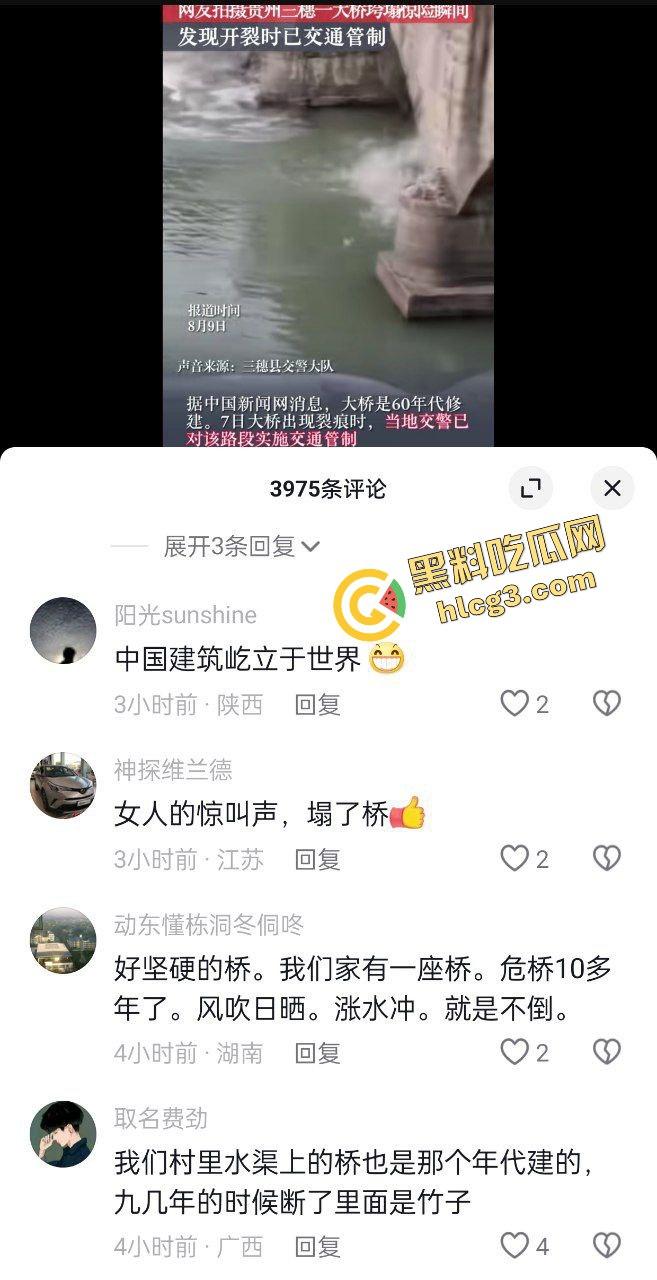Dislike 取名费劲's comment

click(606, 1246)
